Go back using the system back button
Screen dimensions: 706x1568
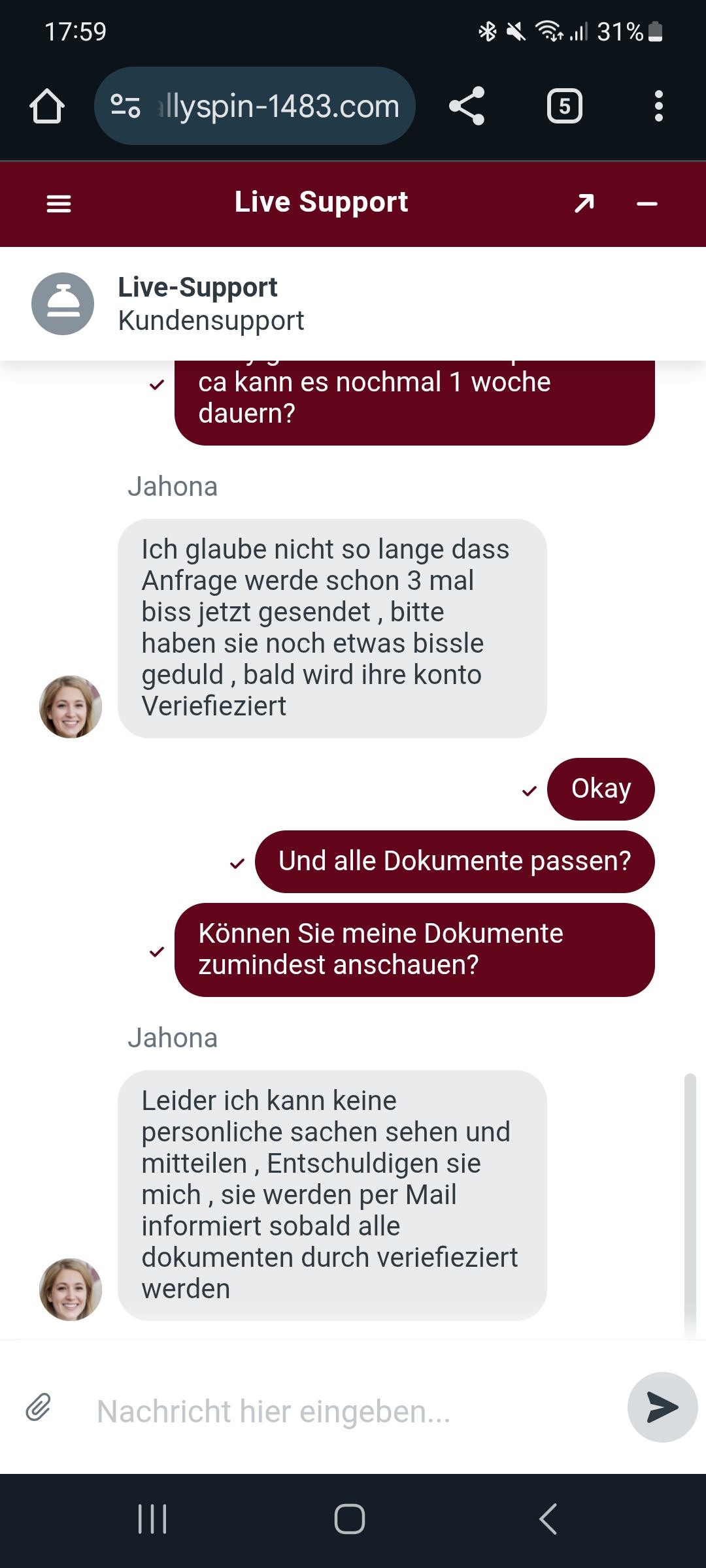pyautogui.click(x=548, y=1518)
